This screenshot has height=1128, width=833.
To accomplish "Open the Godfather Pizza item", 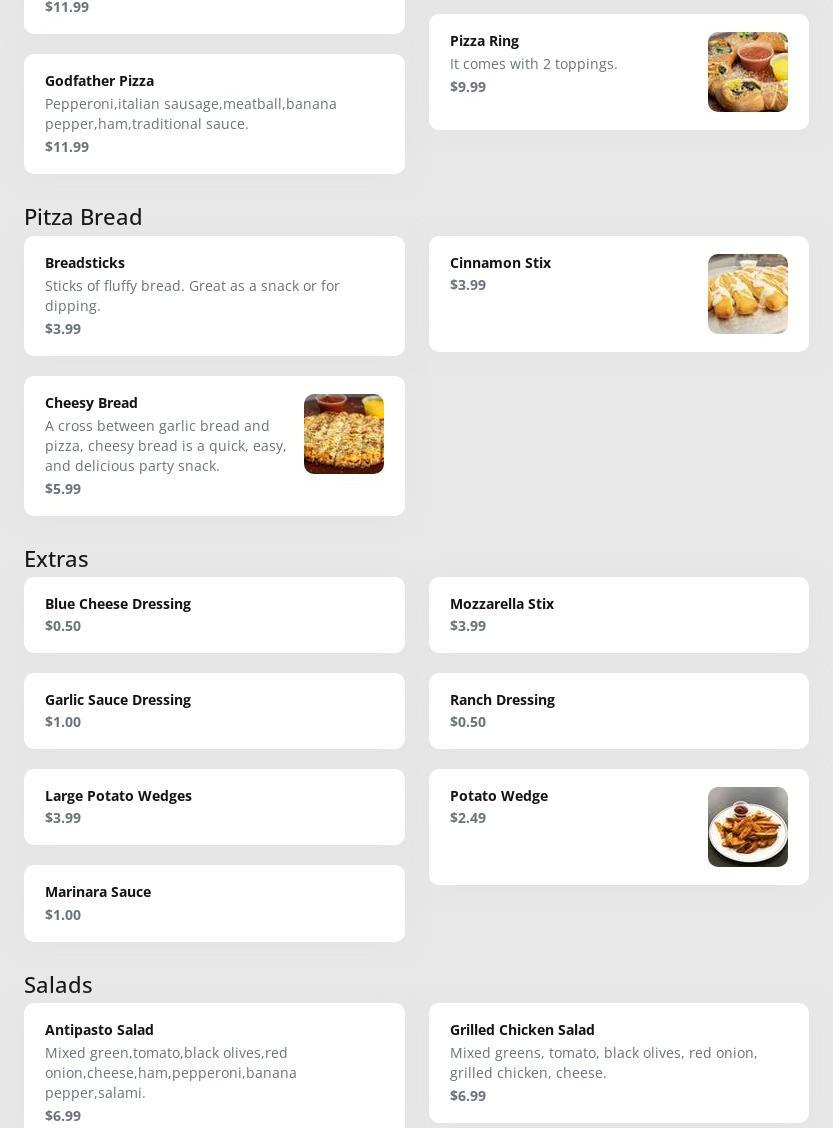I will pyautogui.click(x=214, y=113).
